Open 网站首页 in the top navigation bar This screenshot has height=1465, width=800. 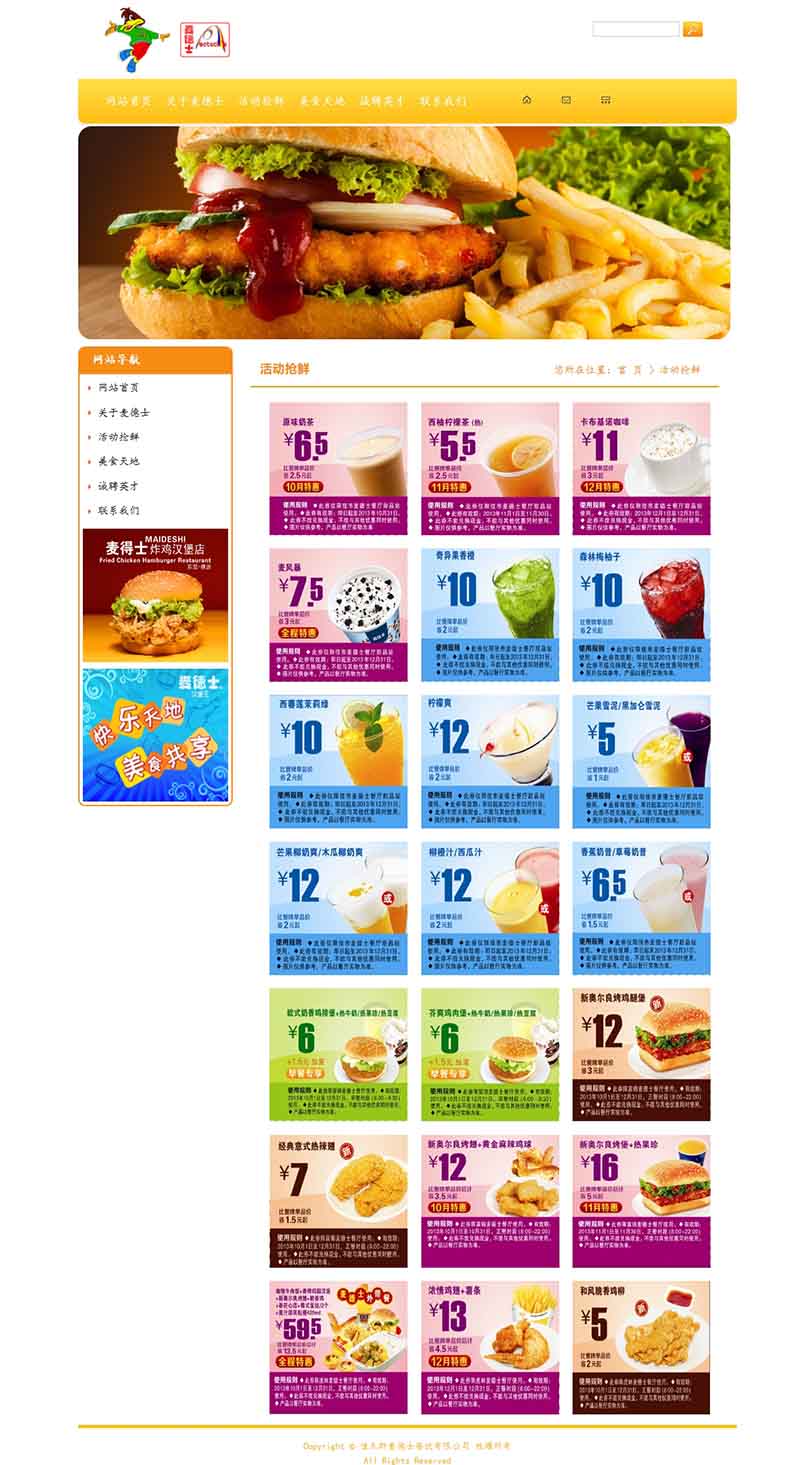(x=129, y=101)
